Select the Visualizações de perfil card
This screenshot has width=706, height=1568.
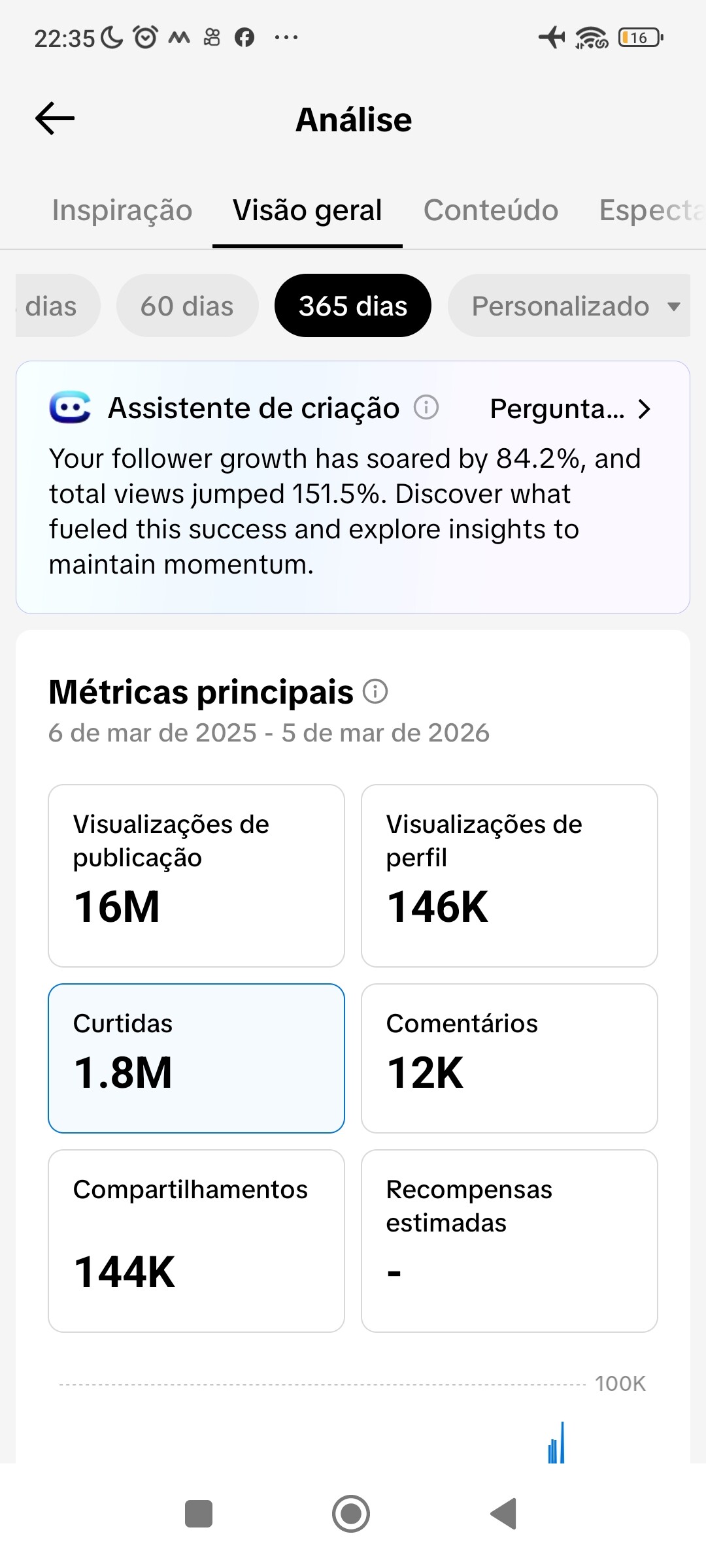pyautogui.click(x=509, y=875)
